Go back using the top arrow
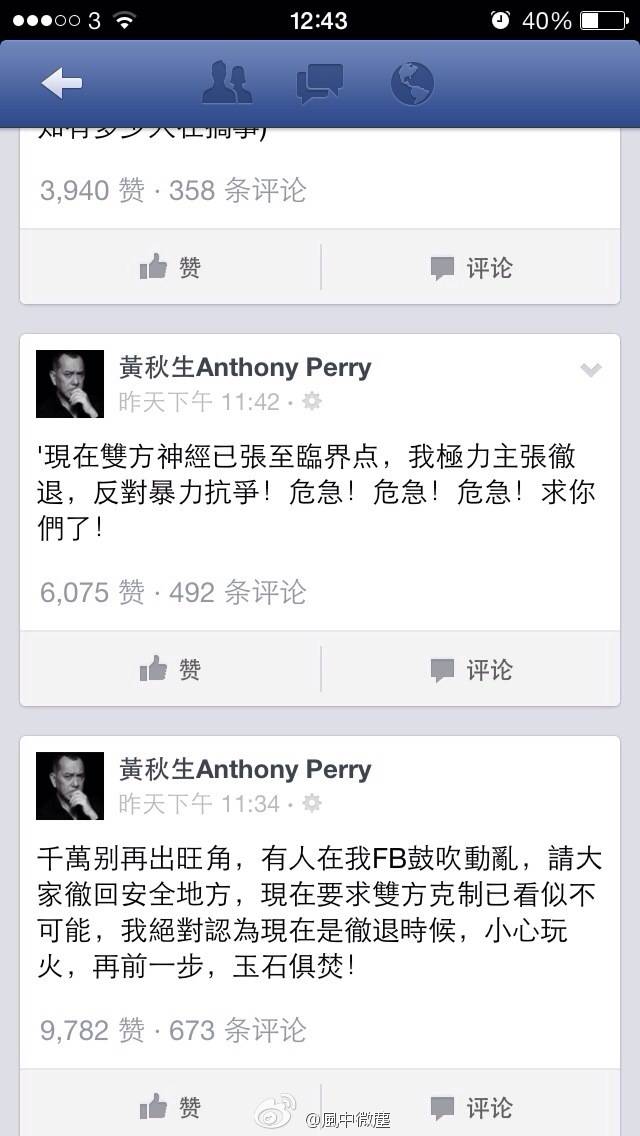Viewport: 640px width, 1136px height. (62, 84)
